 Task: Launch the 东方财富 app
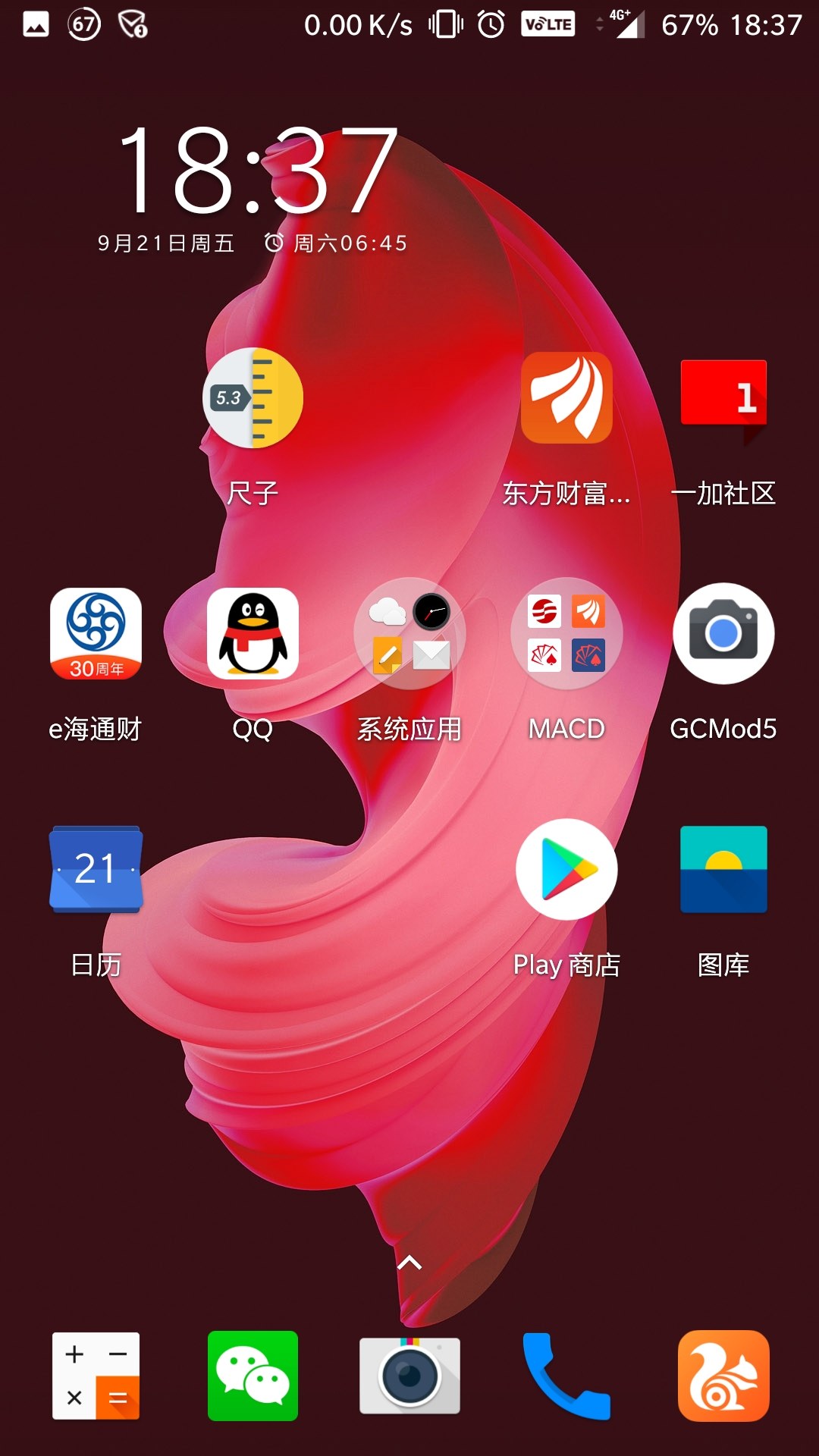566,398
